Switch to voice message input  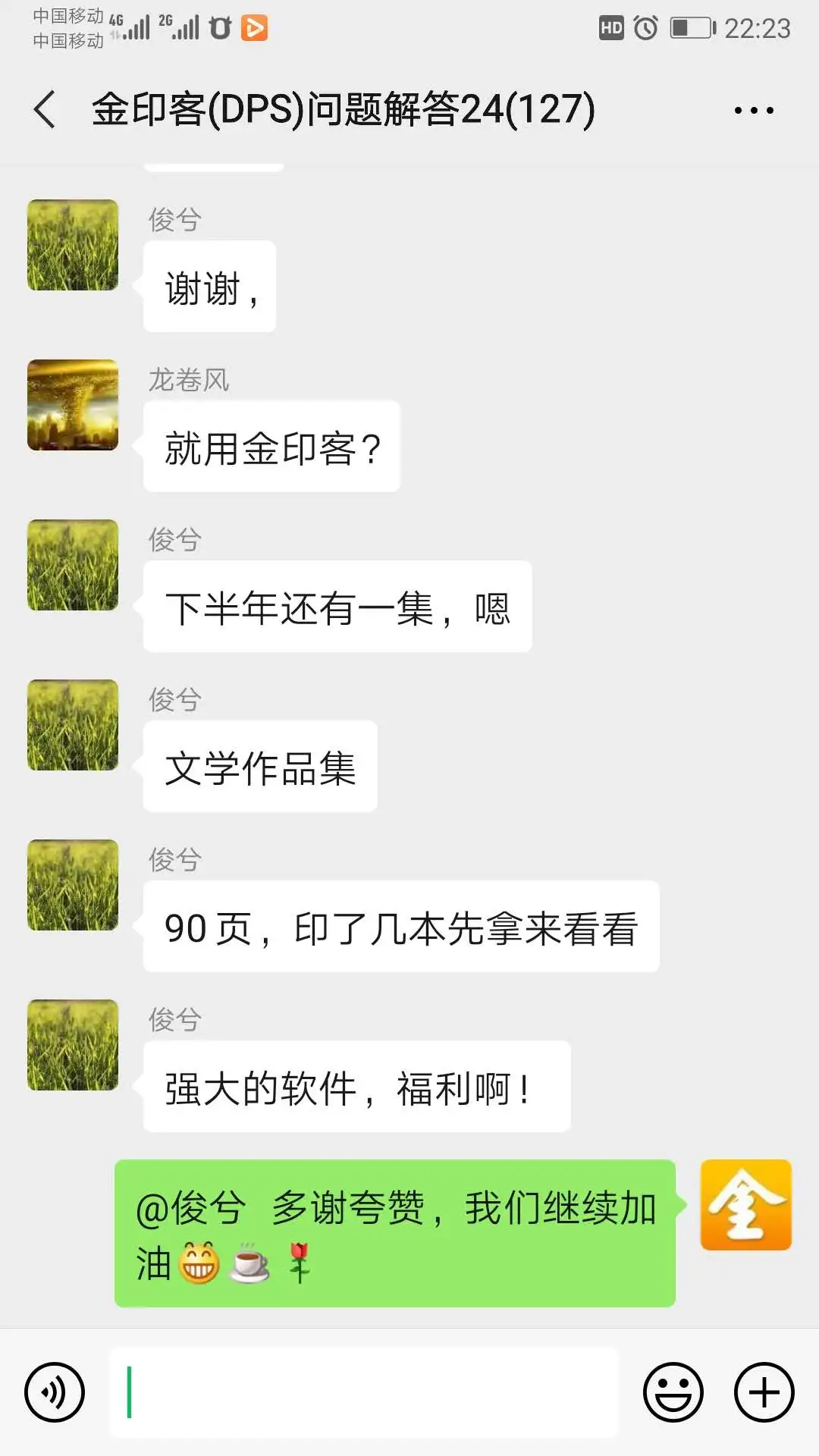[x=55, y=1392]
